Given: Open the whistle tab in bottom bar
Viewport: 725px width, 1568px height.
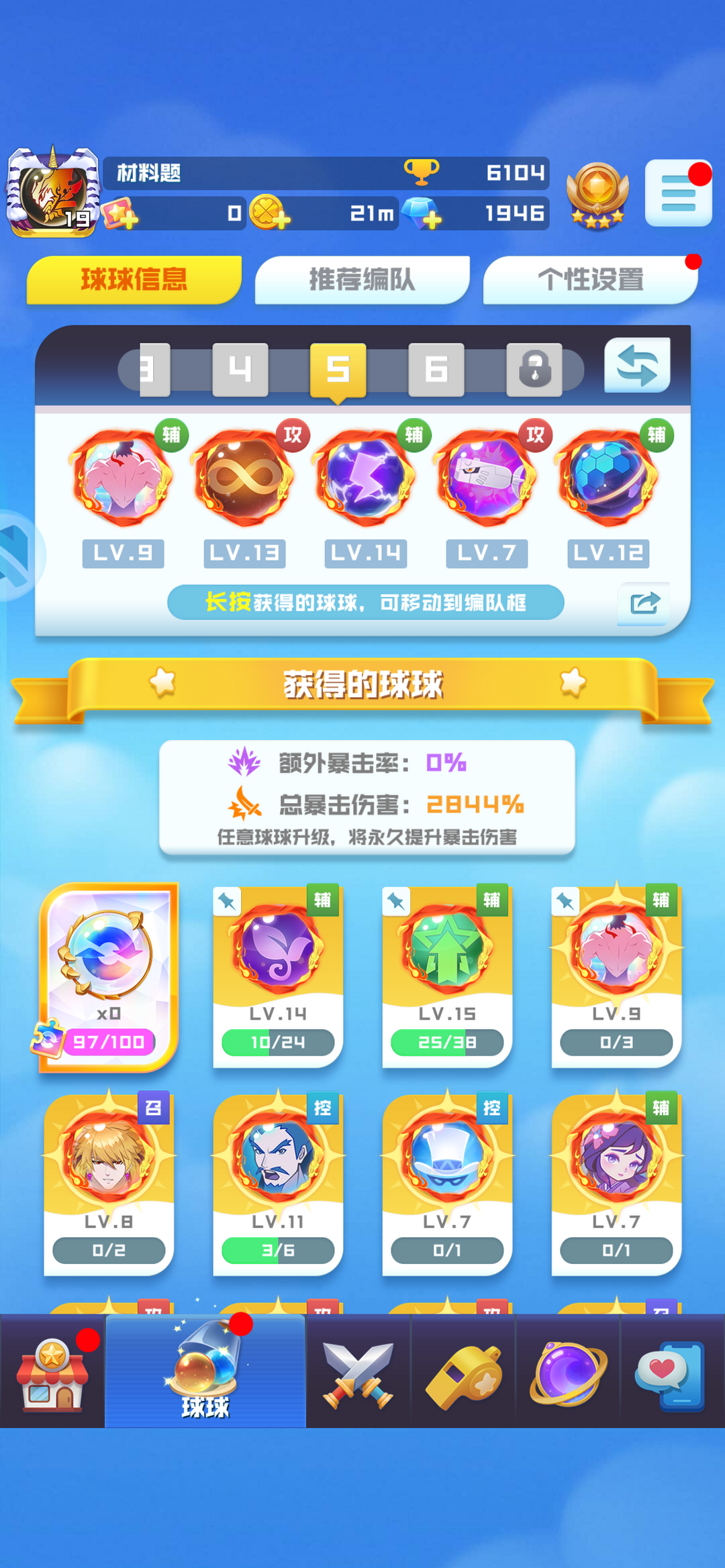Looking at the screenshot, I should point(463,1372).
